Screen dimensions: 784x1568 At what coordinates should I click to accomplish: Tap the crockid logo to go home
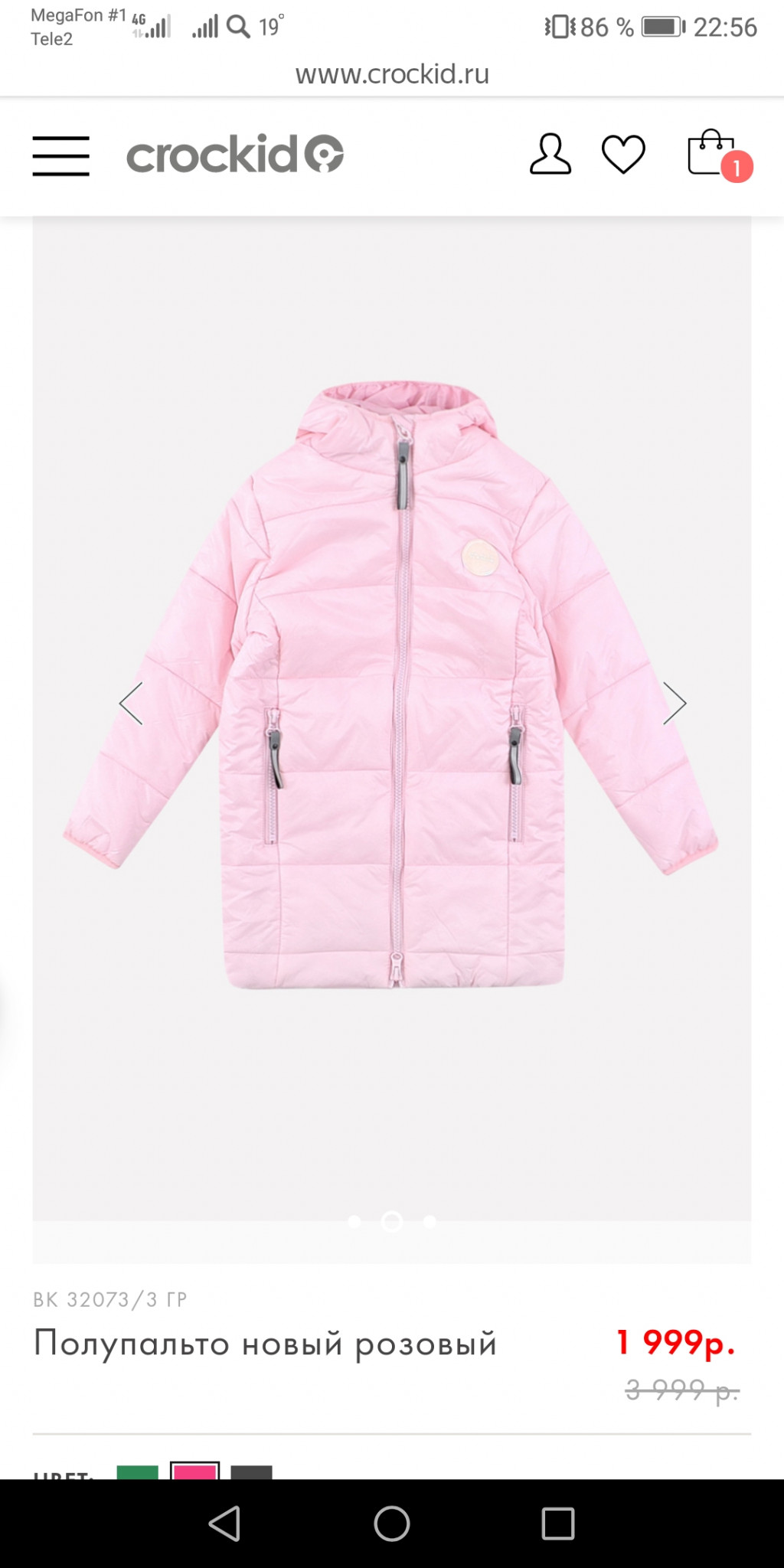[x=234, y=155]
